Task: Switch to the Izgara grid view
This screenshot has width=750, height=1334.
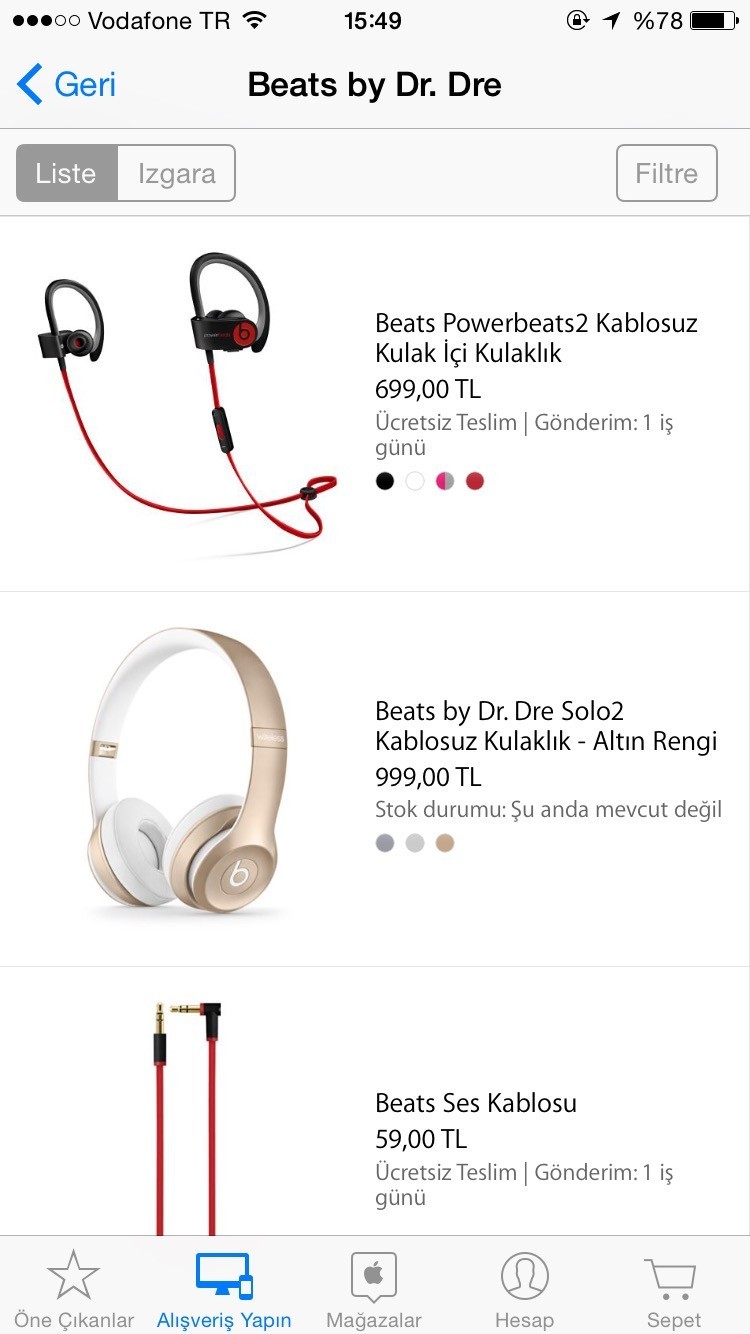Action: [x=177, y=174]
